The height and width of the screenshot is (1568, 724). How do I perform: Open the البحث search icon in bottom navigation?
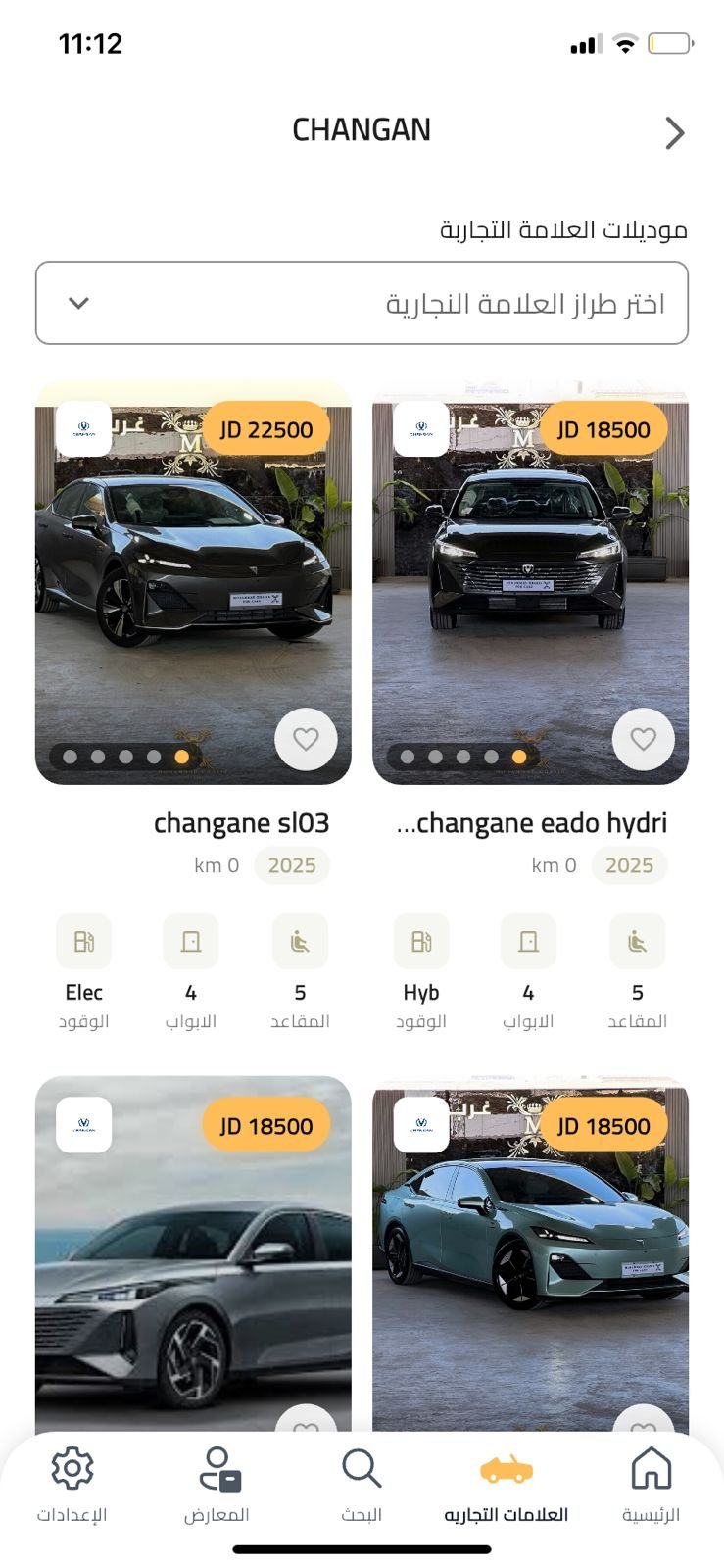(362, 1469)
